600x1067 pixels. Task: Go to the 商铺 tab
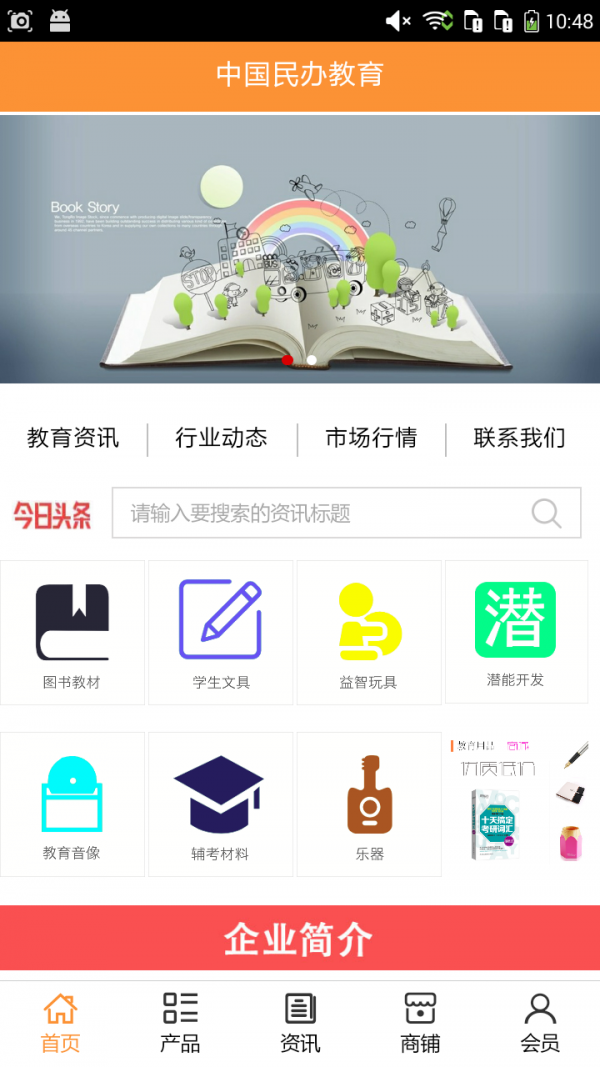420,1022
